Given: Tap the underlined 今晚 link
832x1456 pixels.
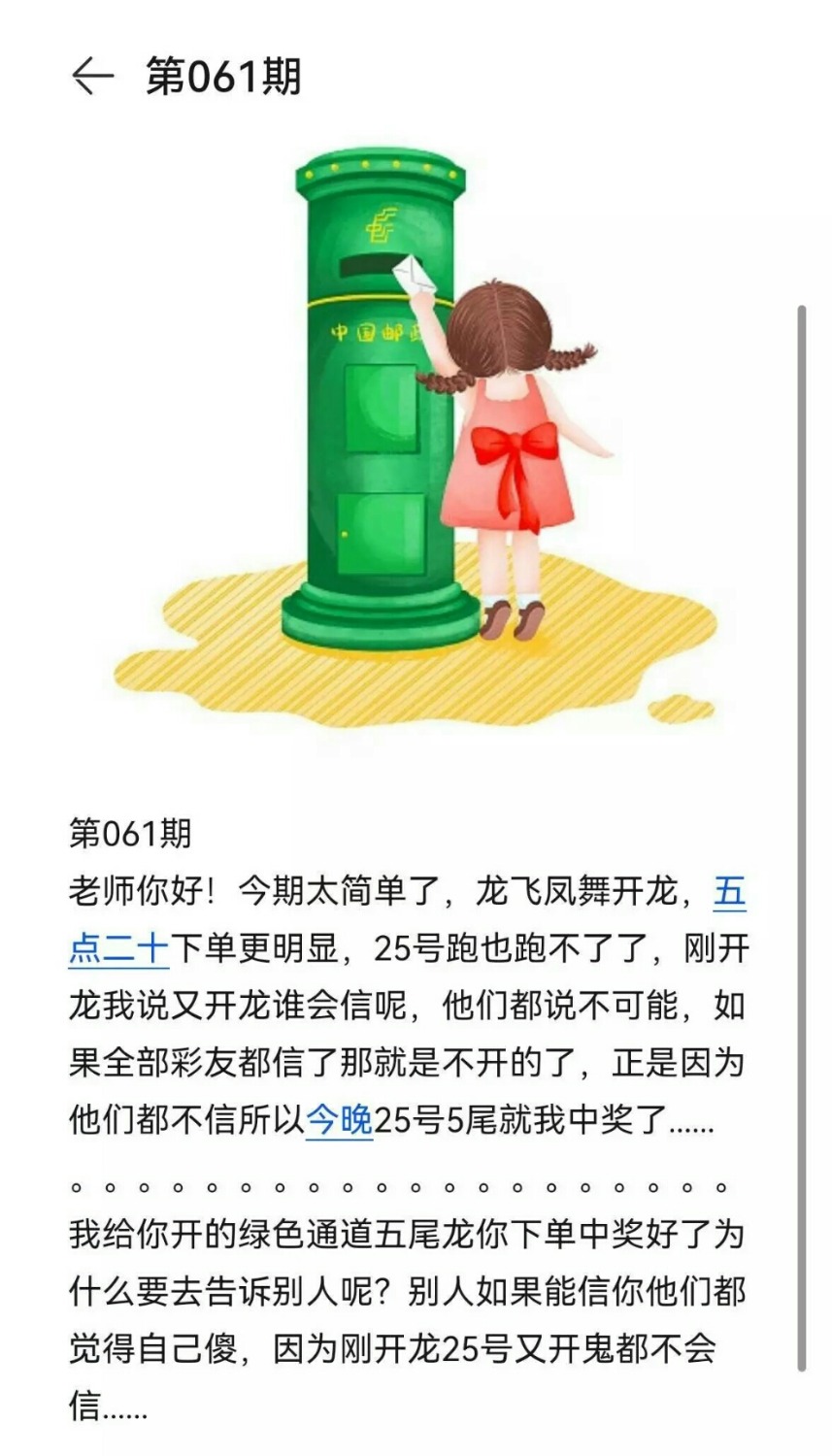Looking at the screenshot, I should pyautogui.click(x=339, y=1119).
